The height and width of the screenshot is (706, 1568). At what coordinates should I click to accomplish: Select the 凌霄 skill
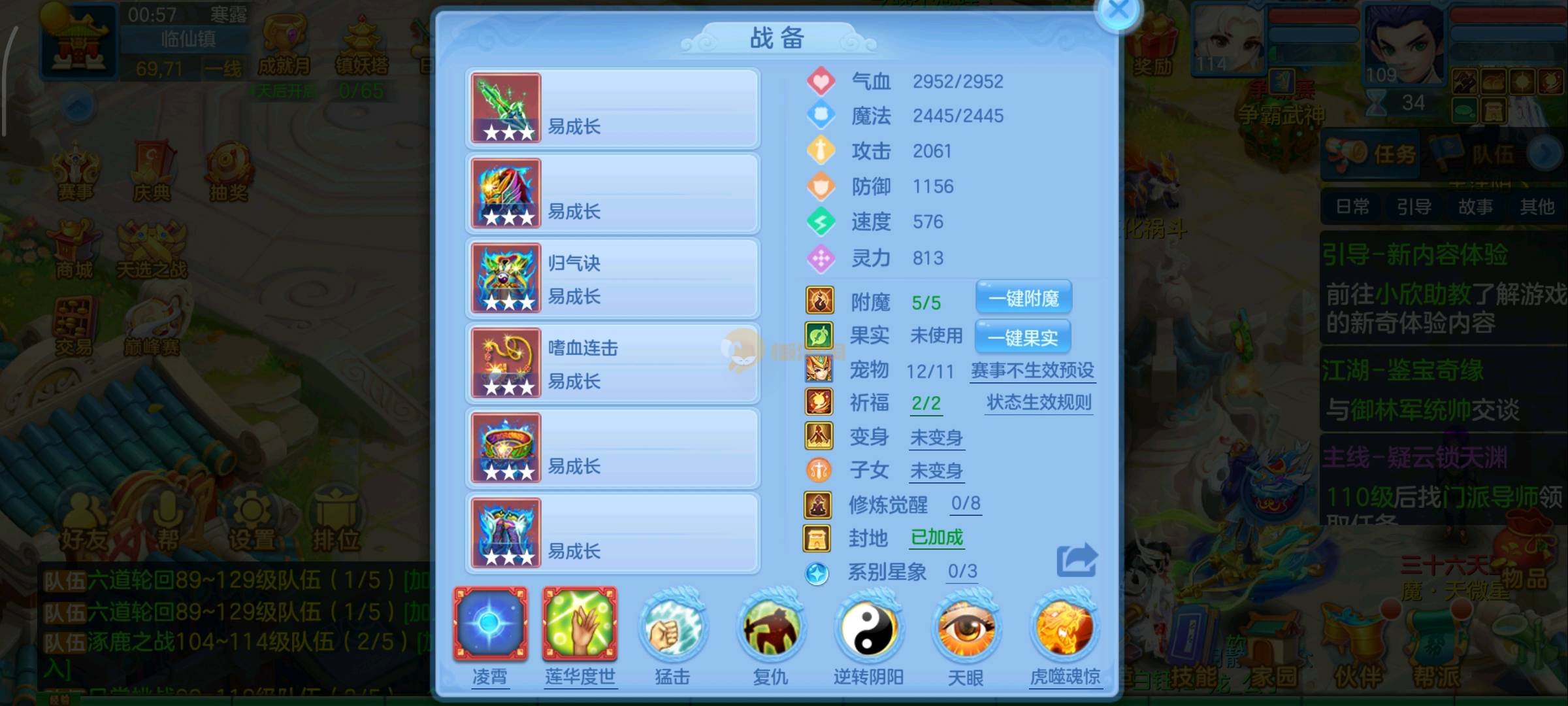490,624
